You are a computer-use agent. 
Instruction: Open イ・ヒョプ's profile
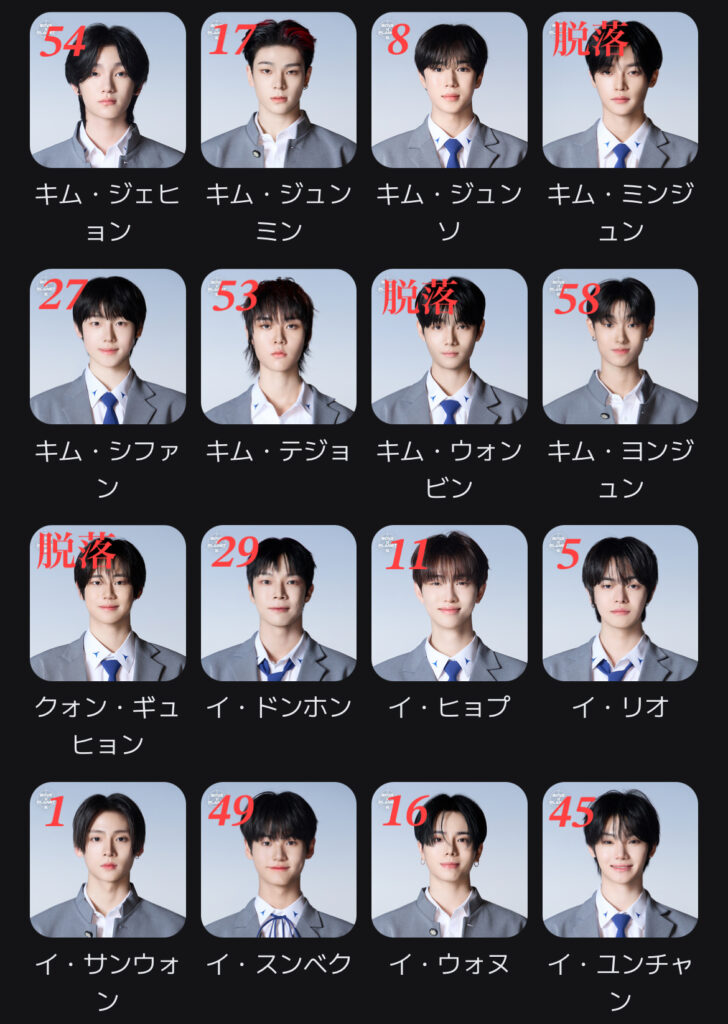tap(449, 603)
